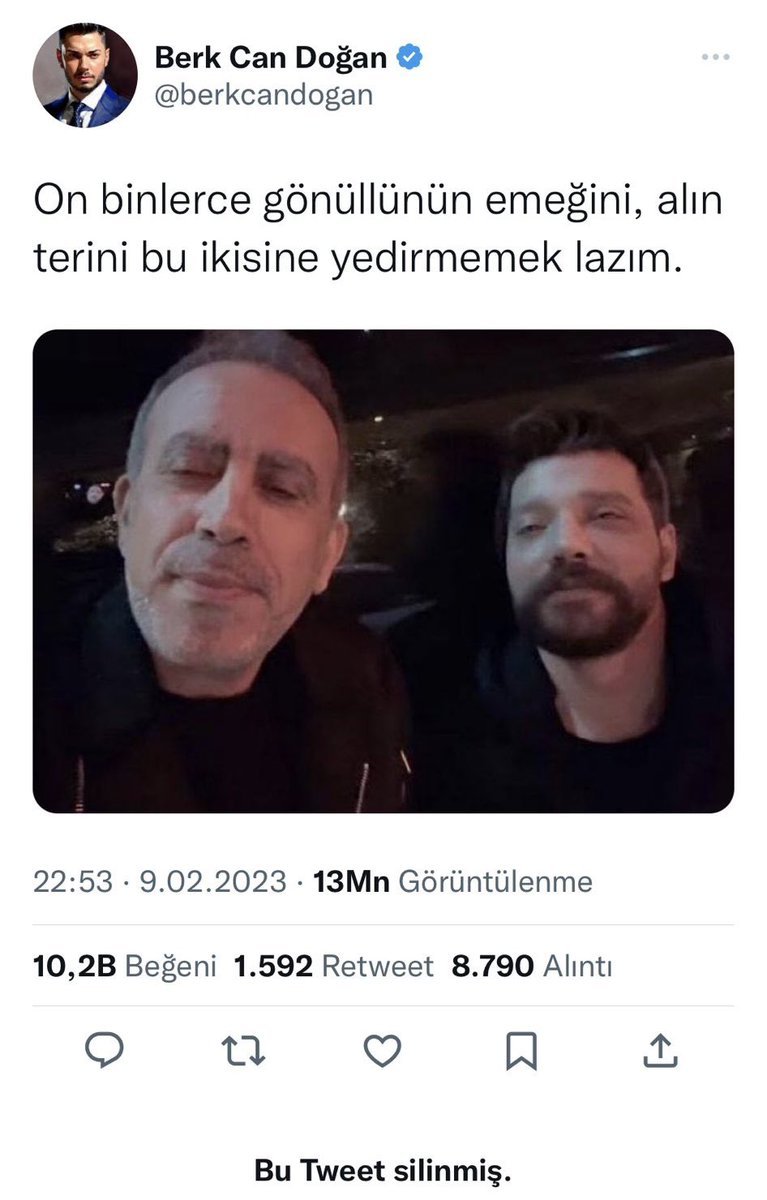View the 8.790 Alıntı quotes
The width and height of the screenshot is (767, 1200).
[x=532, y=966]
